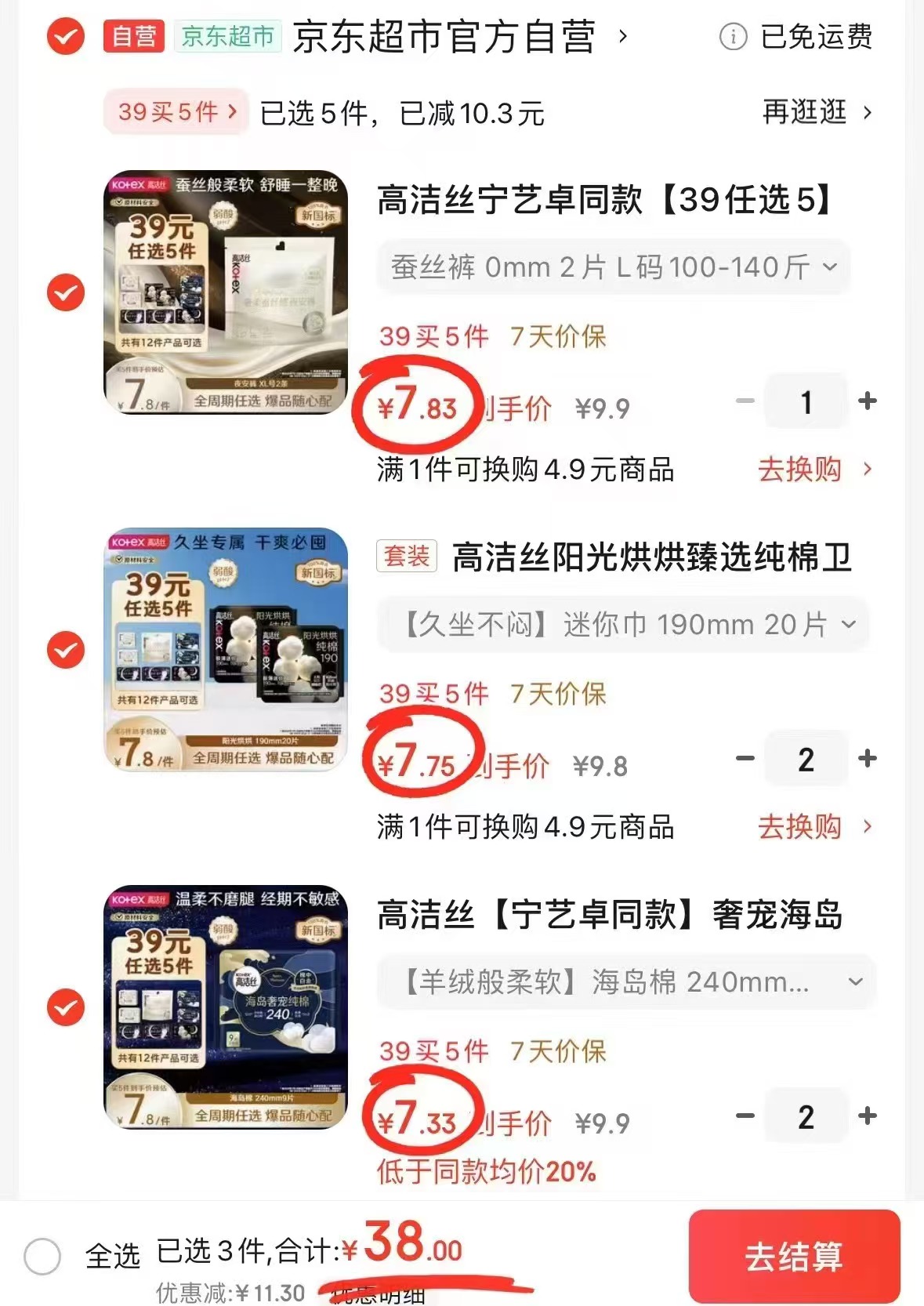The width and height of the screenshot is (924, 1306).
Task: Deselect the store-level red check circle
Action: (65, 37)
